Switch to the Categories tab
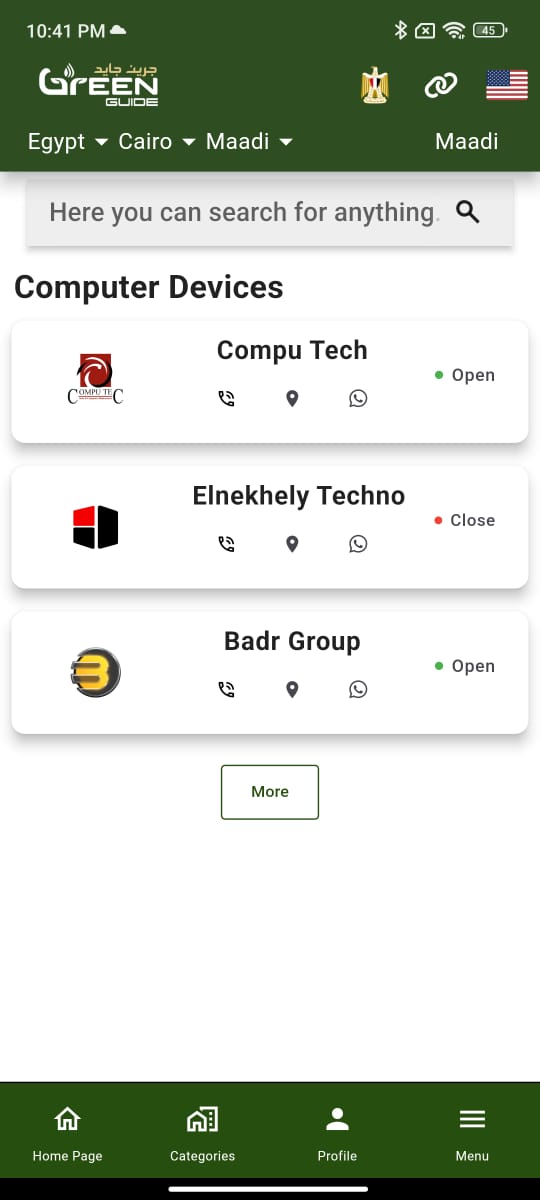 pyautogui.click(x=202, y=1134)
